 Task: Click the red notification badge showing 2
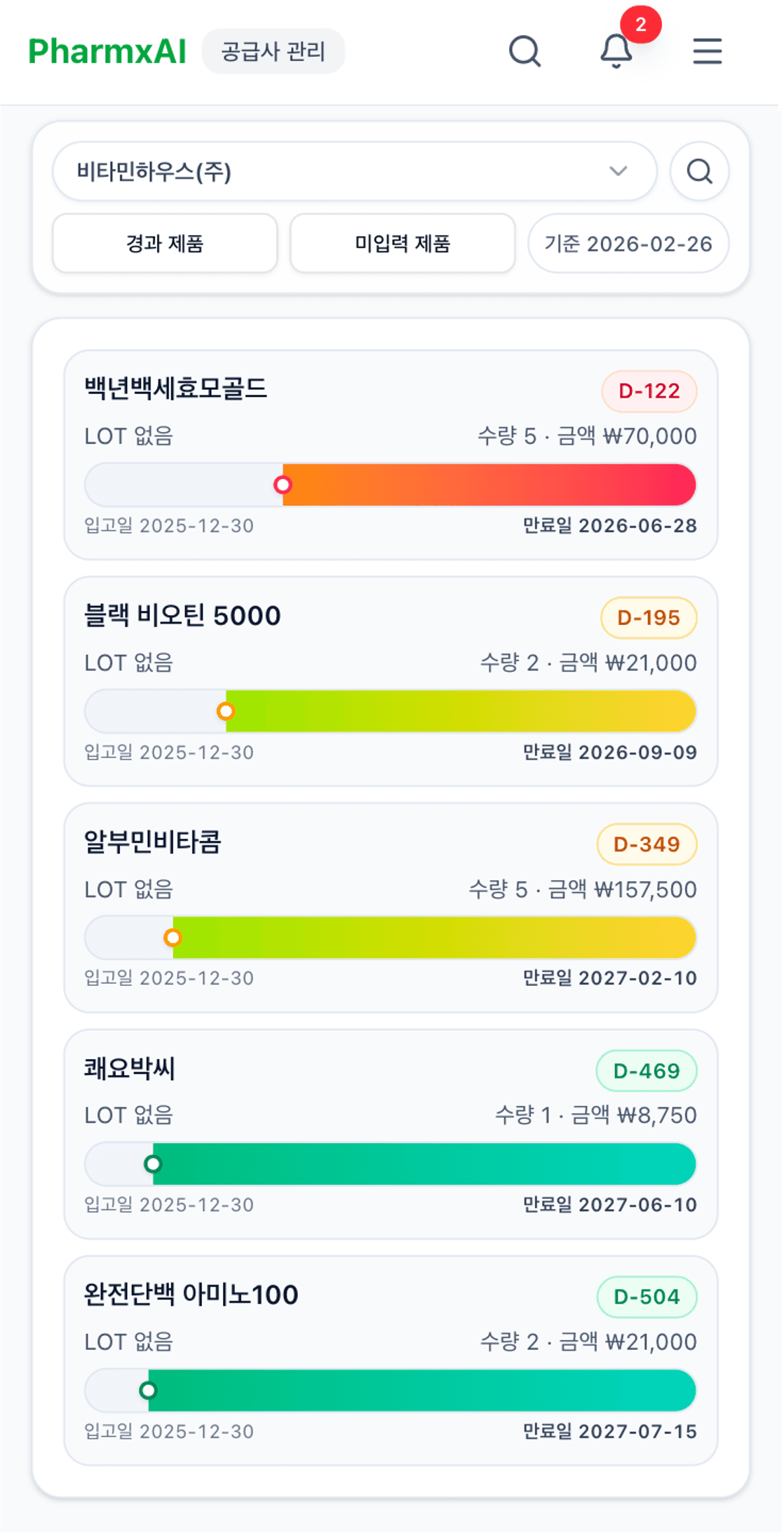click(x=640, y=25)
